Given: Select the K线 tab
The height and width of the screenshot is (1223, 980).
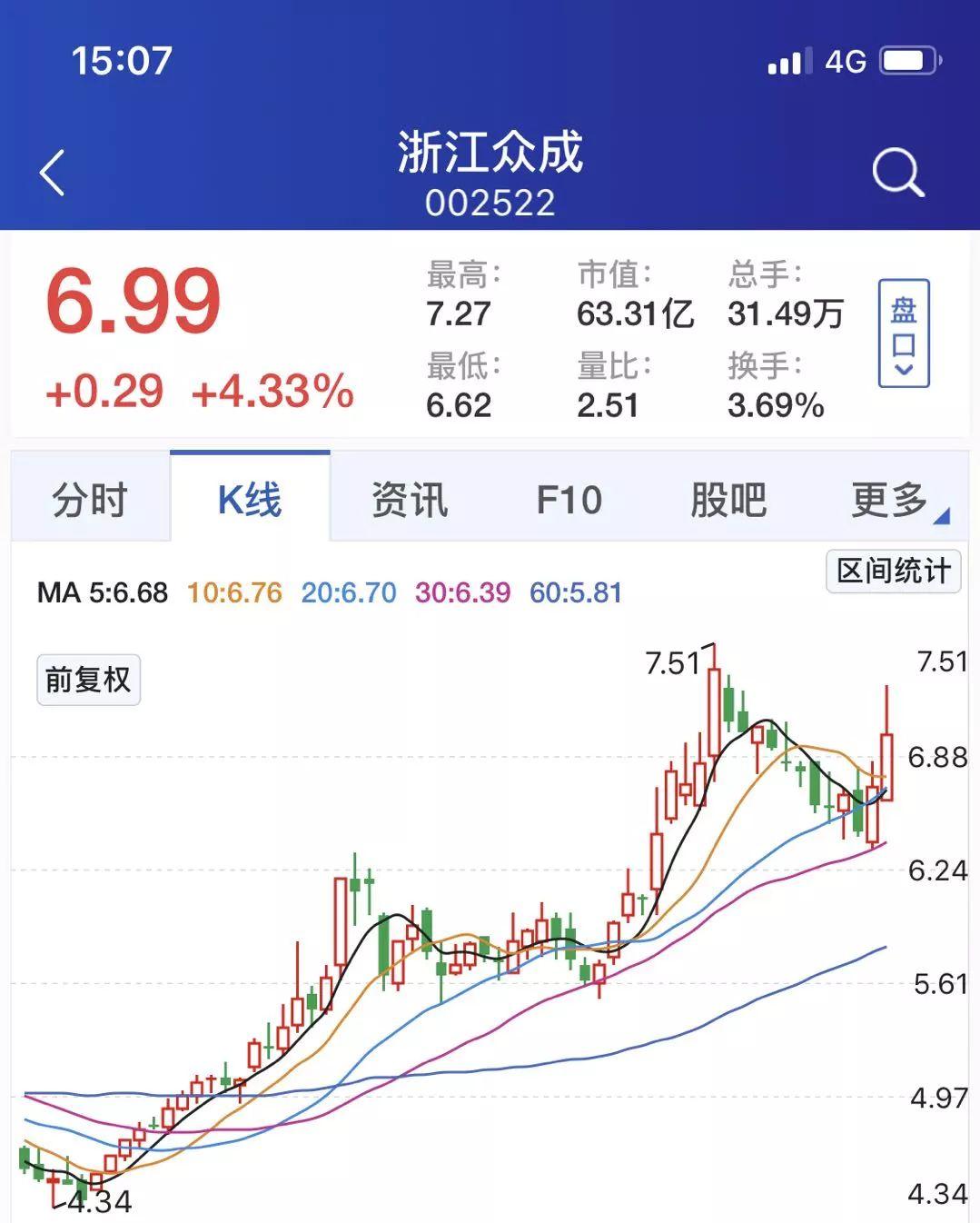Looking at the screenshot, I should tap(250, 499).
